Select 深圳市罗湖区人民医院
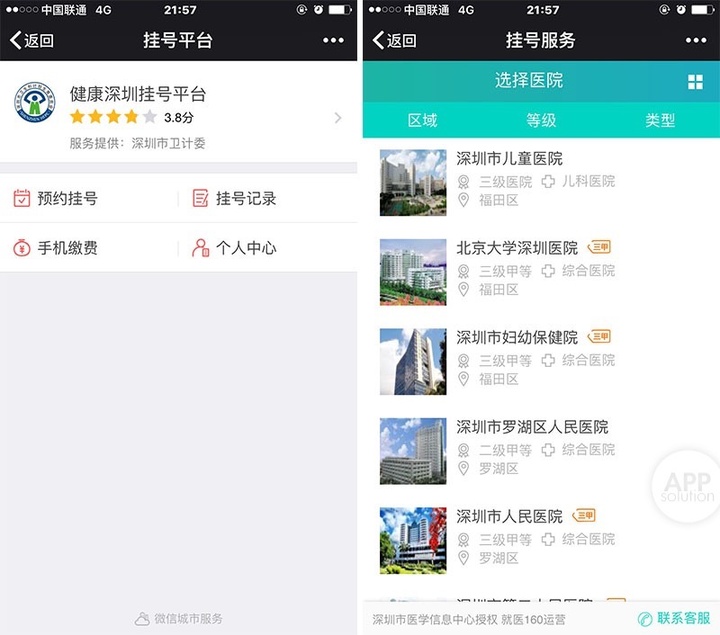The image size is (720, 635). click(532, 427)
